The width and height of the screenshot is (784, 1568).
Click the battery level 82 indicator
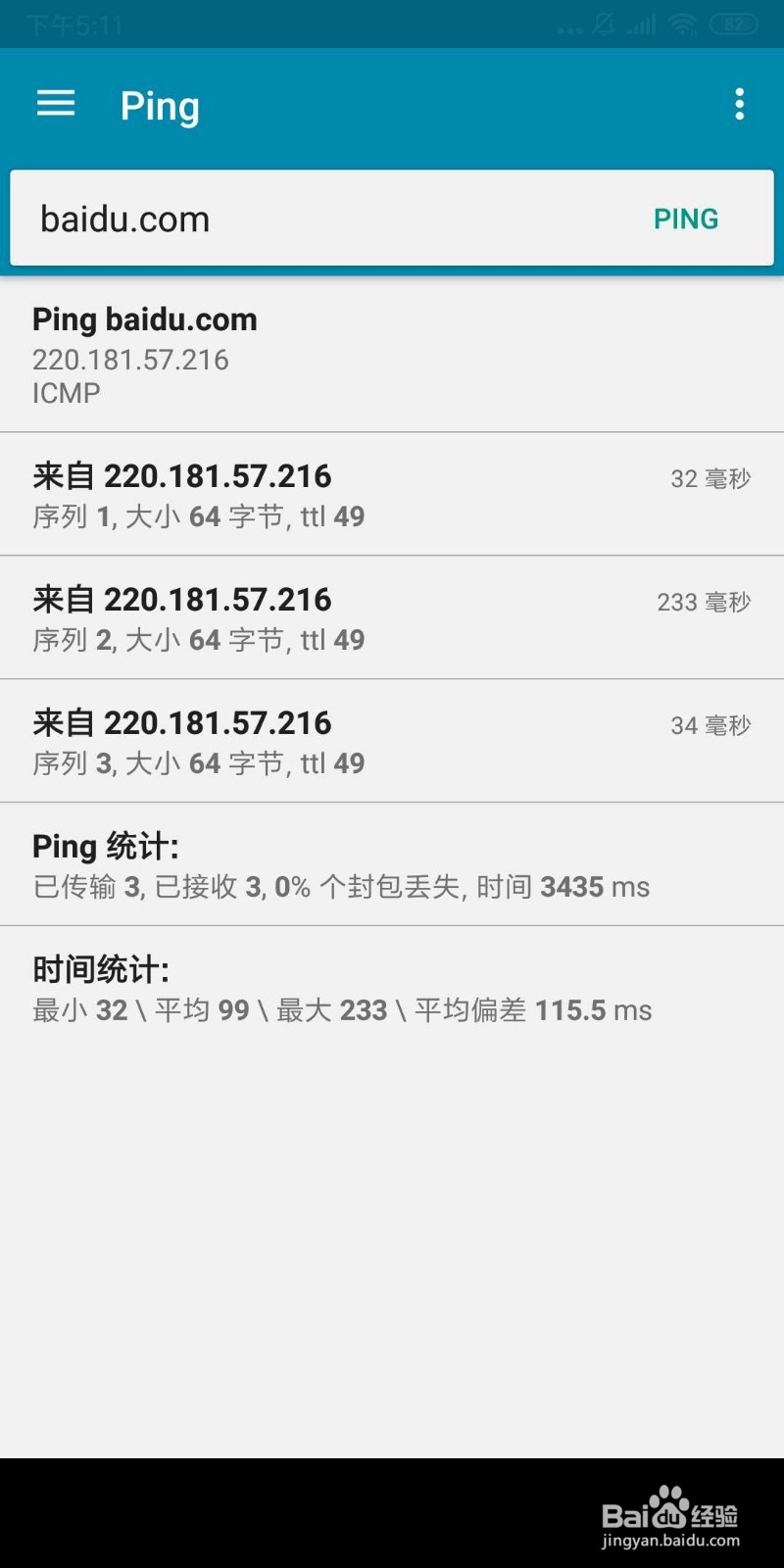click(732, 24)
